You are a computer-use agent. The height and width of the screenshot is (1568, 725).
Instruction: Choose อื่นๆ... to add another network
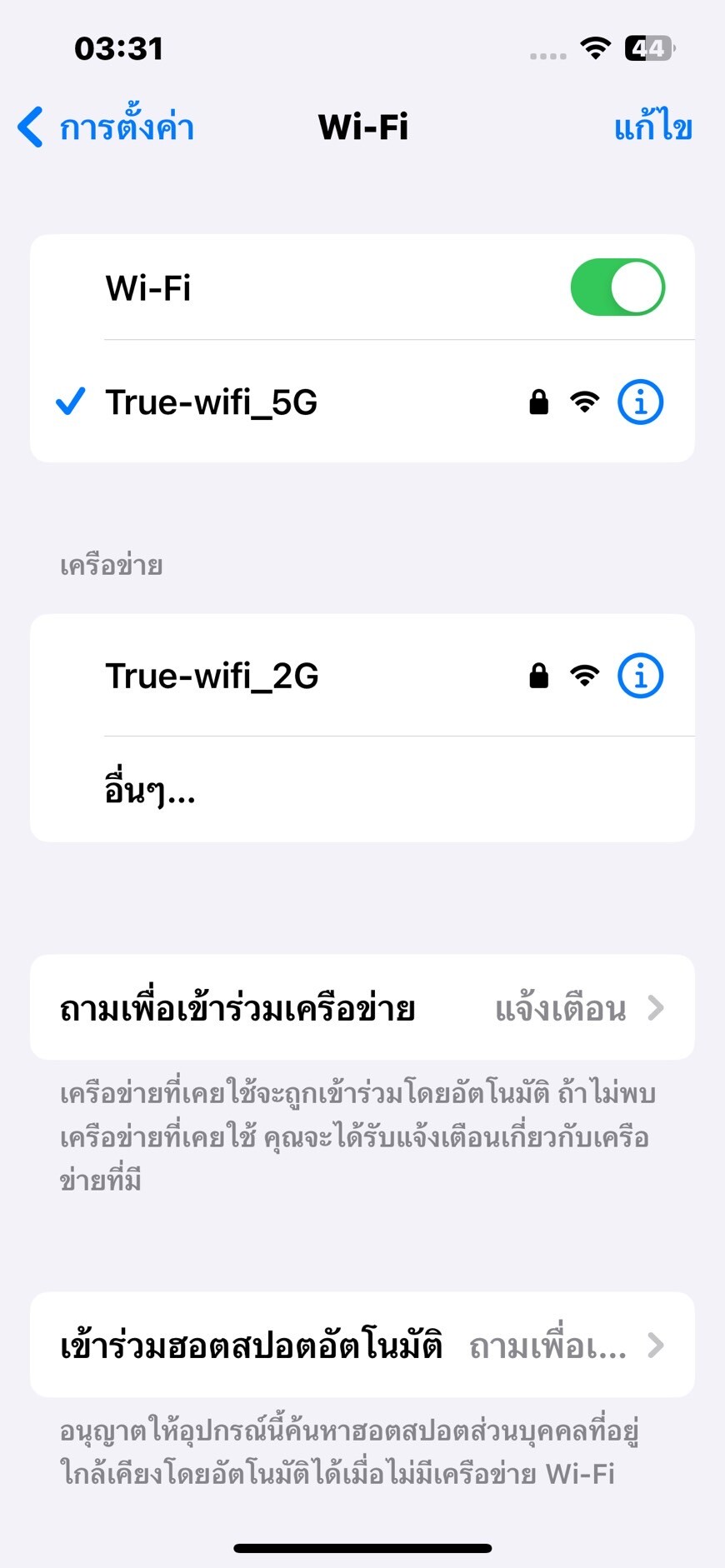pos(150,790)
